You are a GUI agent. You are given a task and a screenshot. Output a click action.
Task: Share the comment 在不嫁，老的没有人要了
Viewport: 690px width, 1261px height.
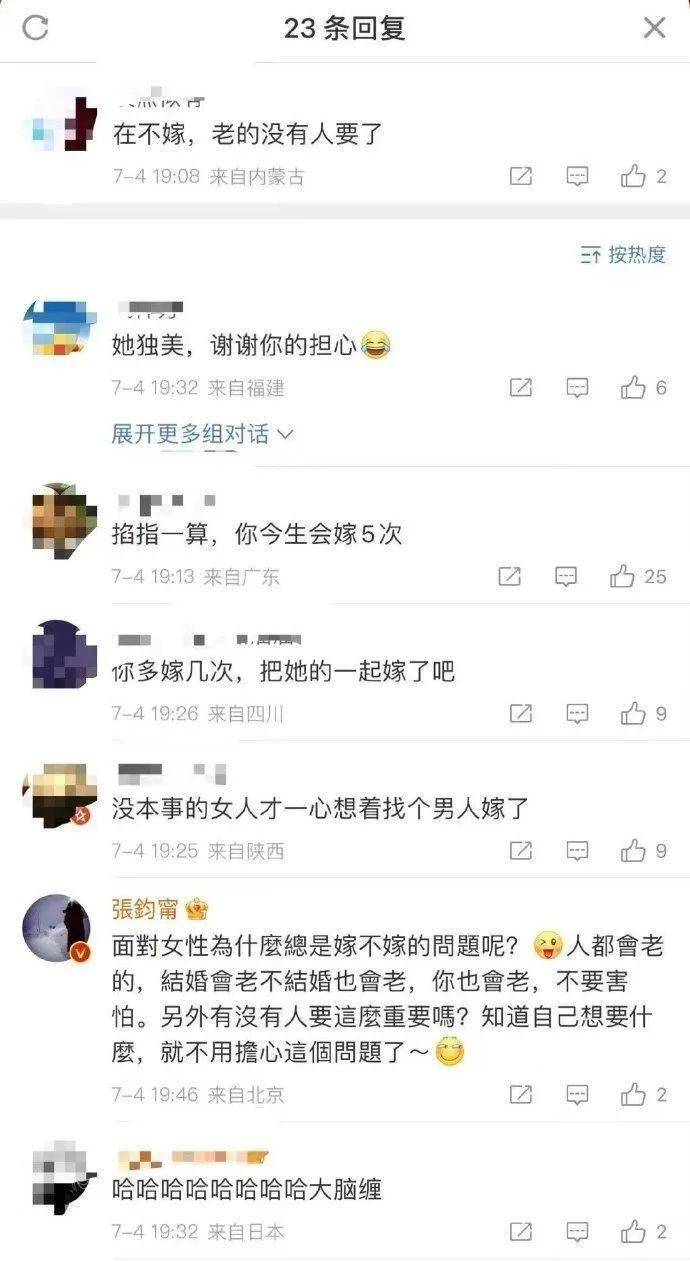click(x=520, y=177)
